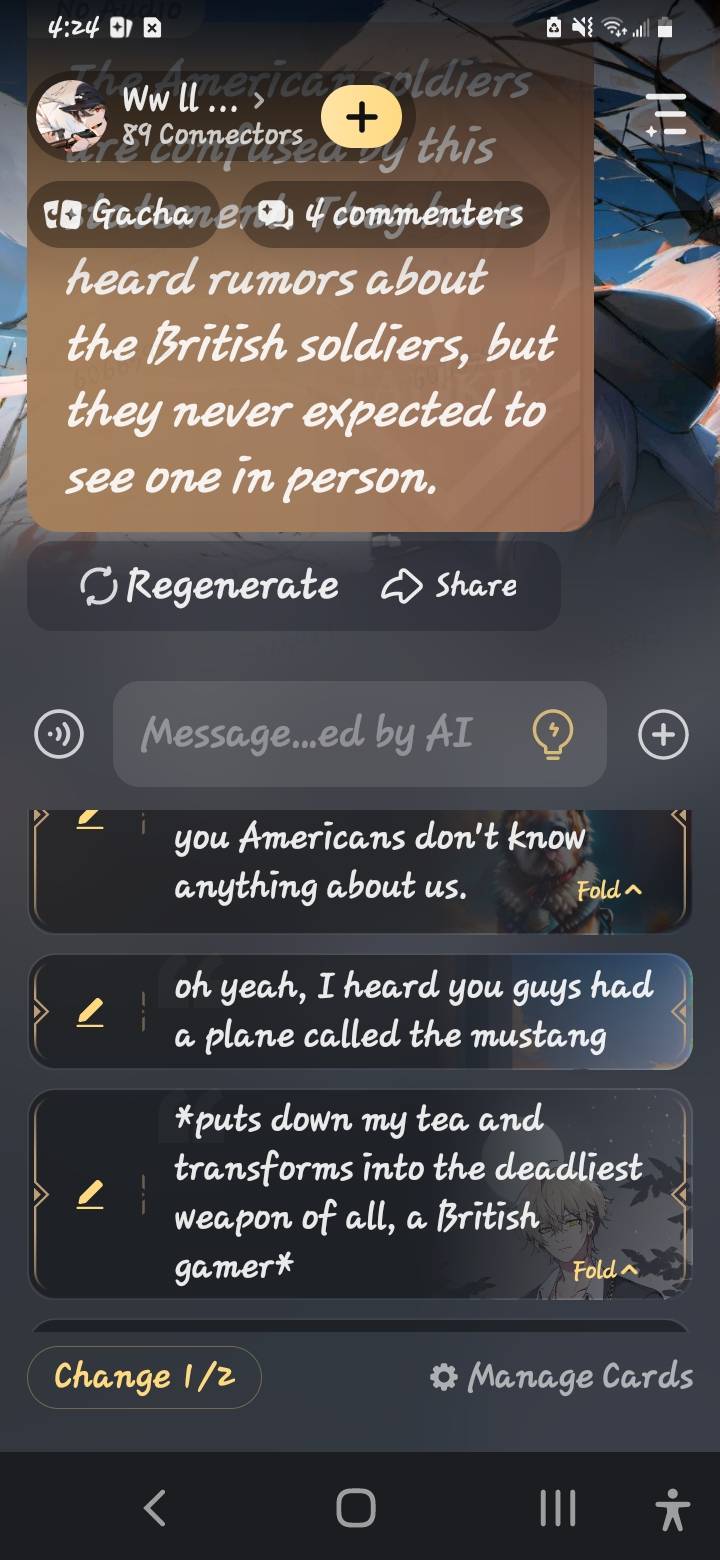The height and width of the screenshot is (1560, 720).
Task: Regenerate the AI response
Action: coord(210,586)
